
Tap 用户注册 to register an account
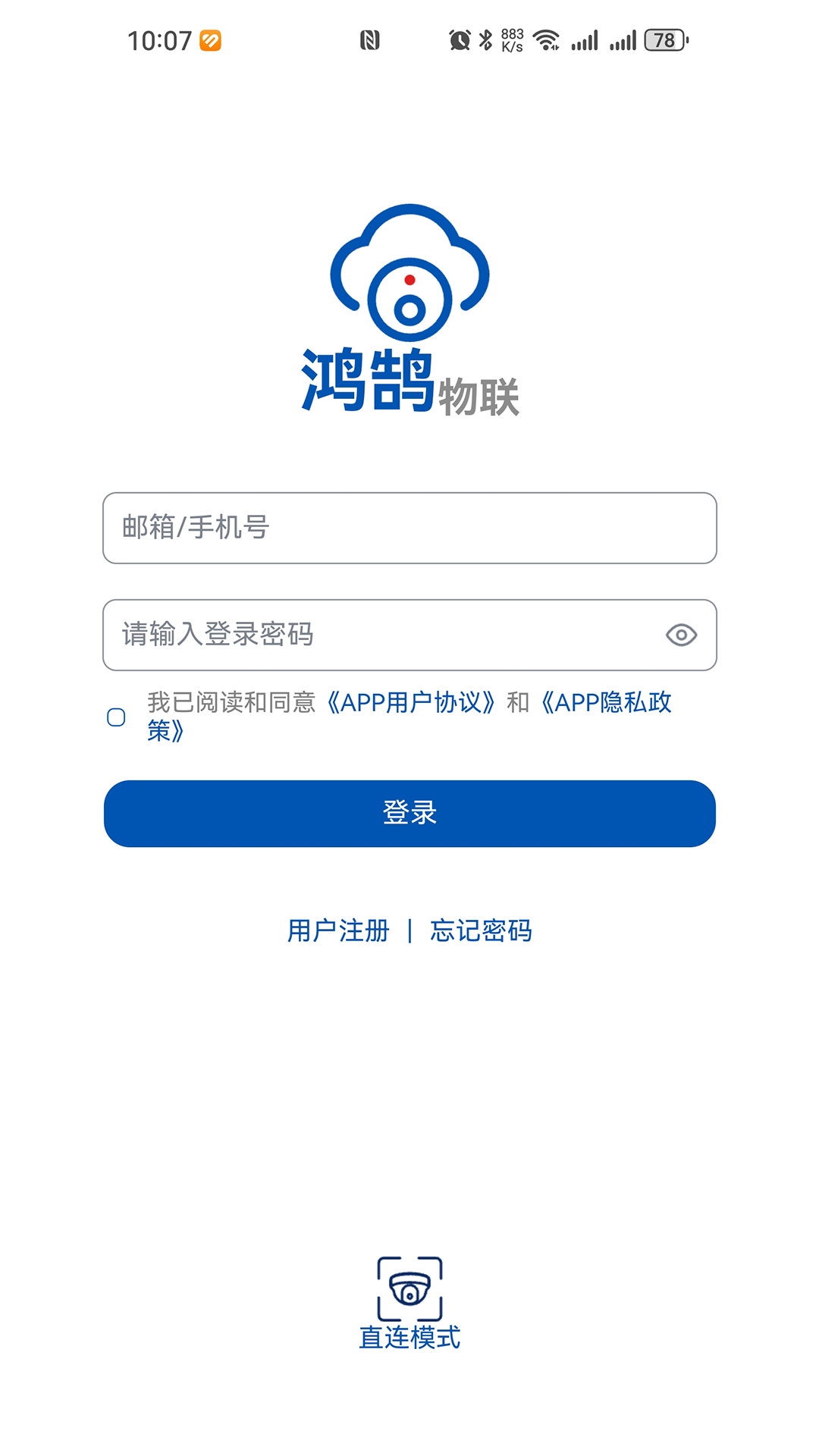coord(337,930)
